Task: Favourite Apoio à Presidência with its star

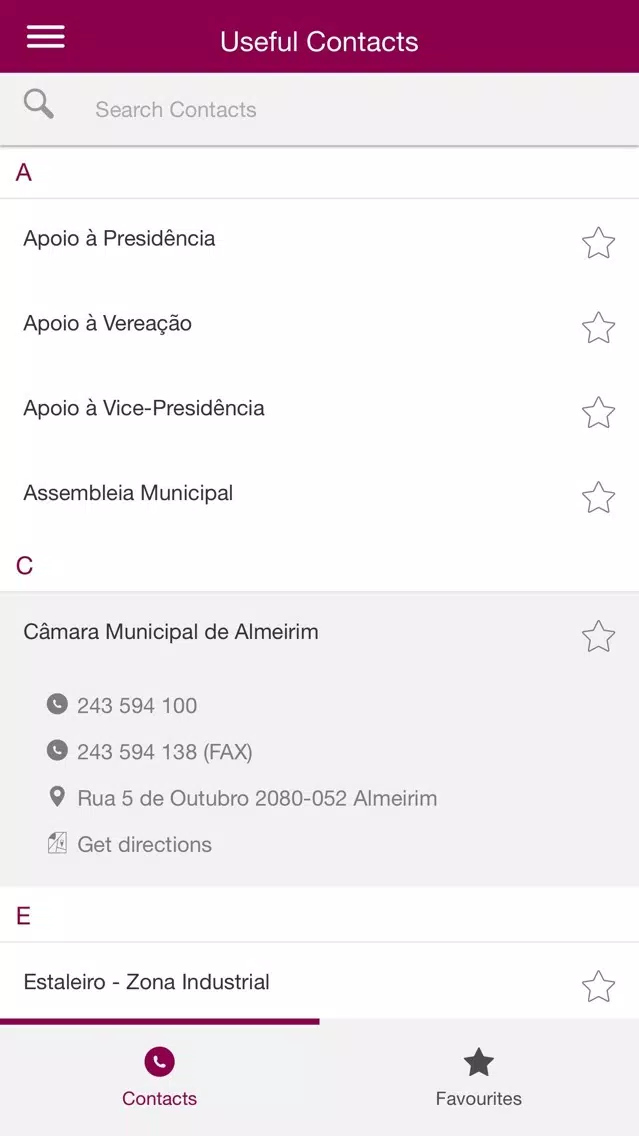Action: coord(598,243)
